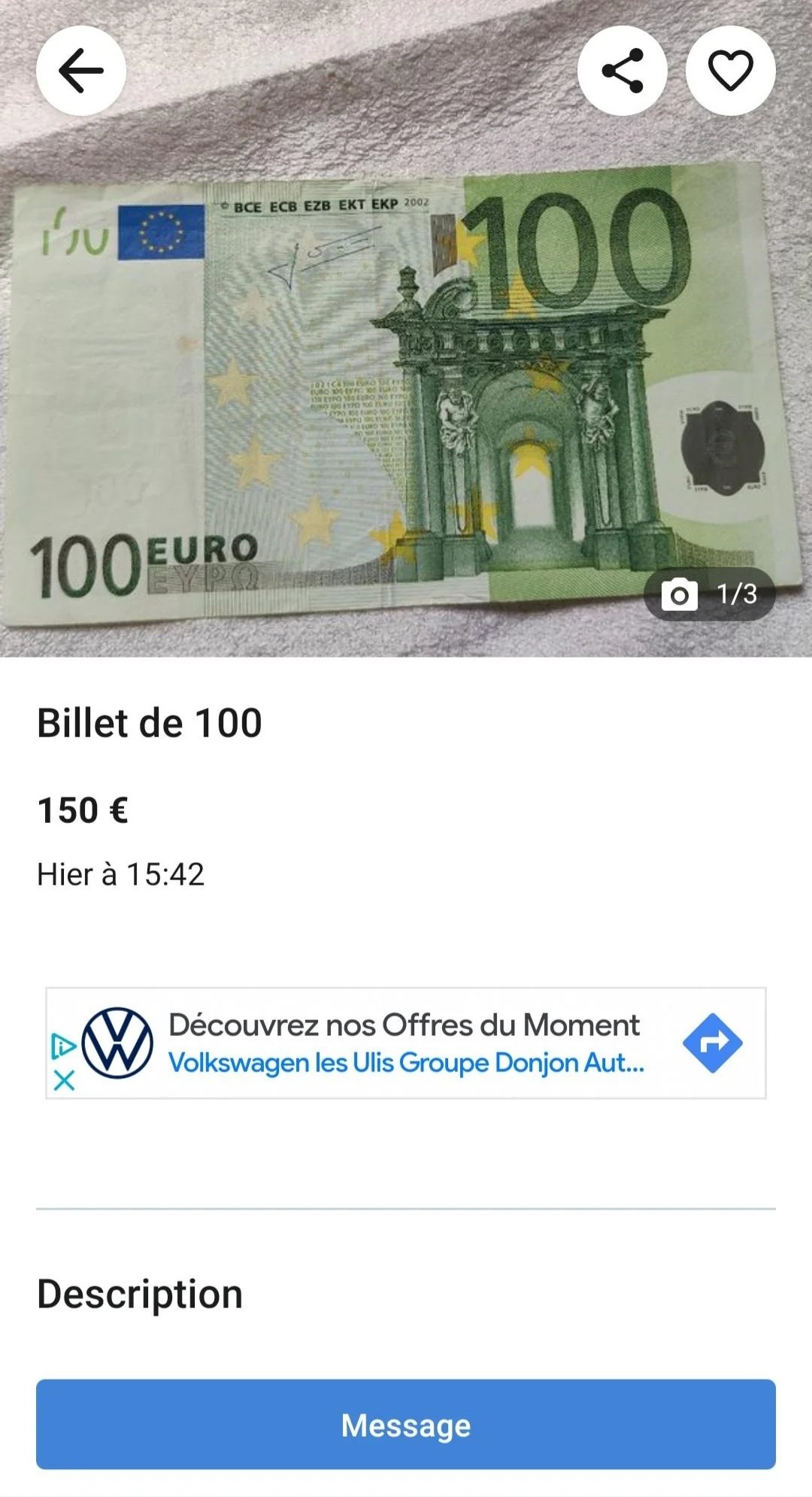Image resolution: width=812 pixels, height=1497 pixels.
Task: Send a message to the seller
Action: (406, 1424)
